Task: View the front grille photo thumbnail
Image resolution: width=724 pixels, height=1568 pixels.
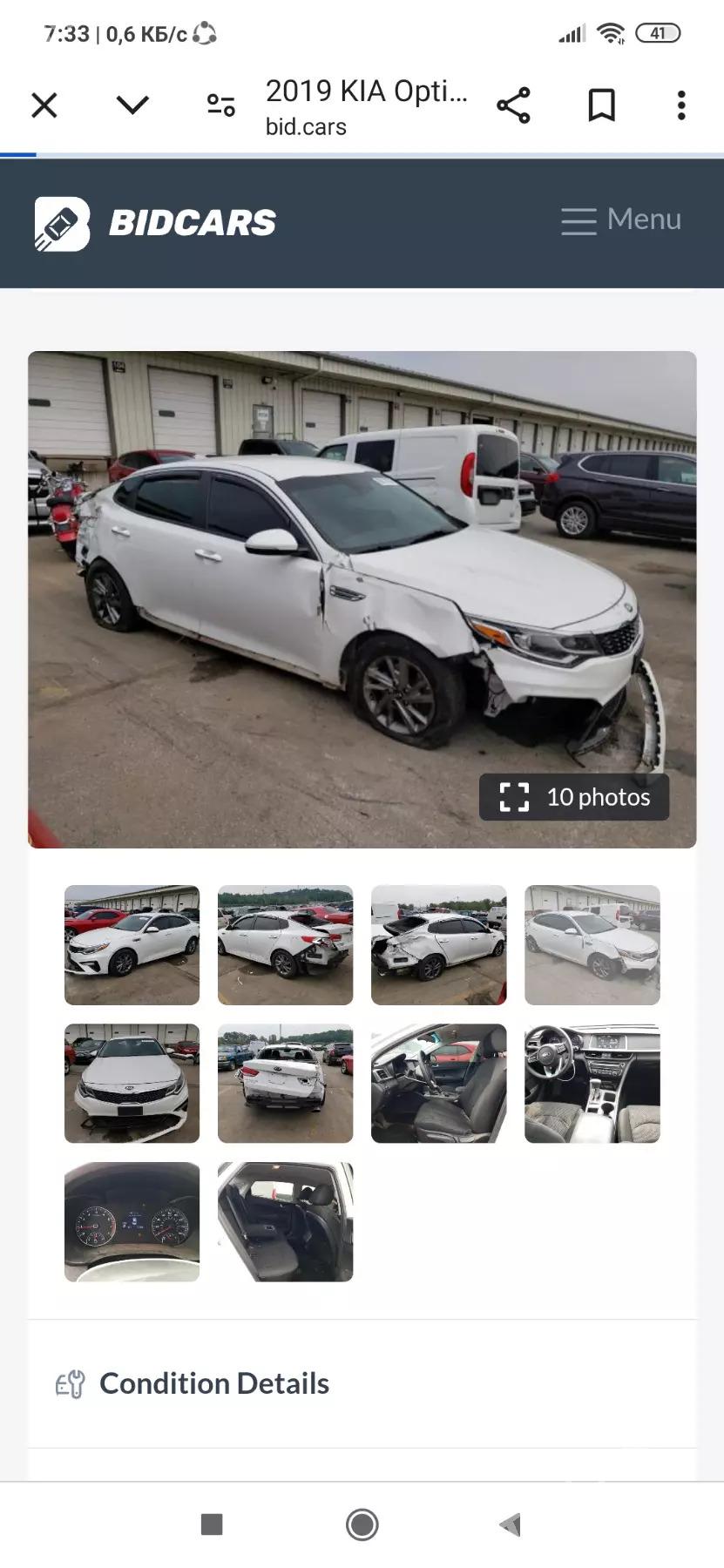Action: (x=131, y=1084)
